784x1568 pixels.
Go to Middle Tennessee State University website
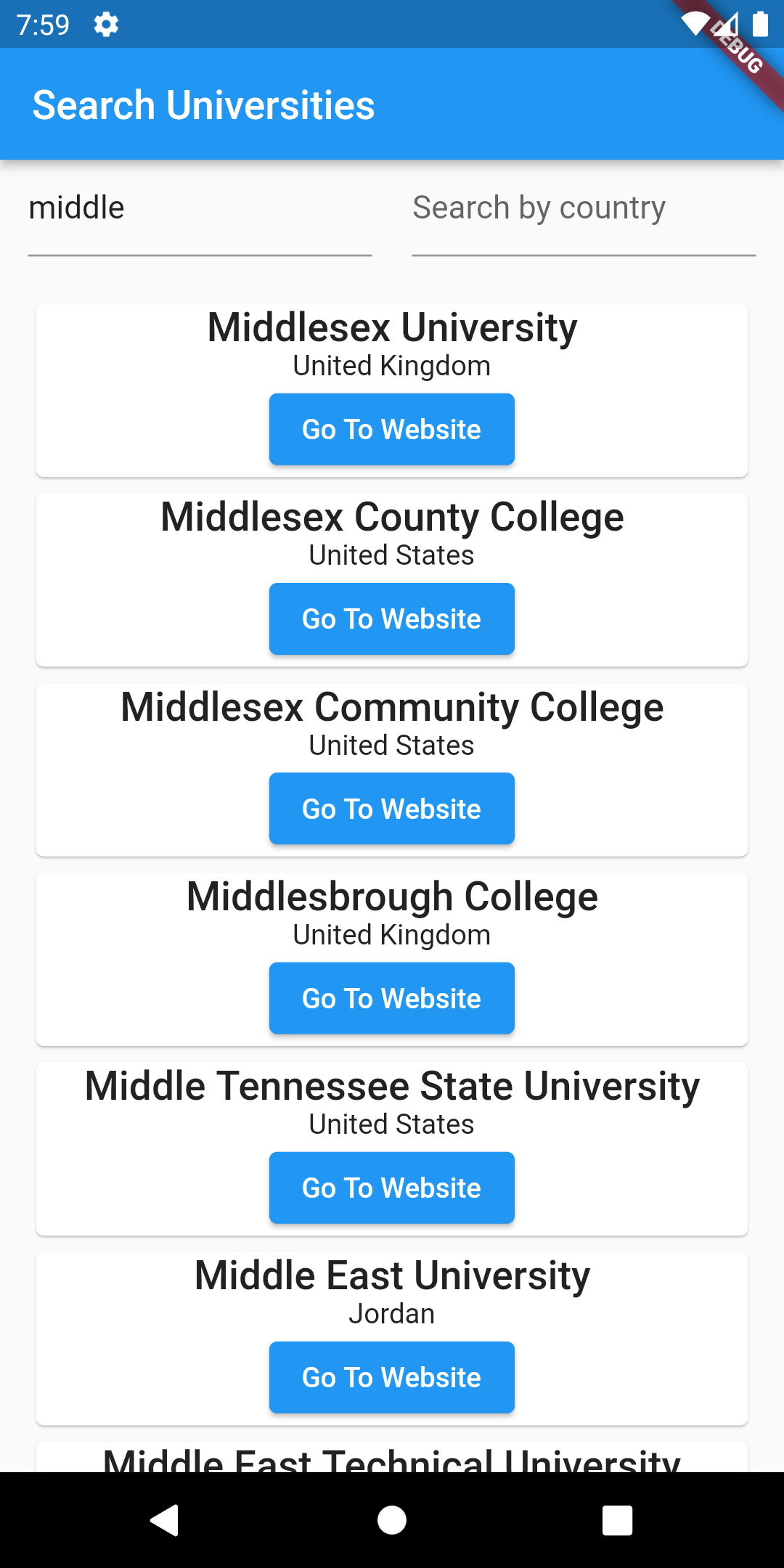tap(392, 1188)
